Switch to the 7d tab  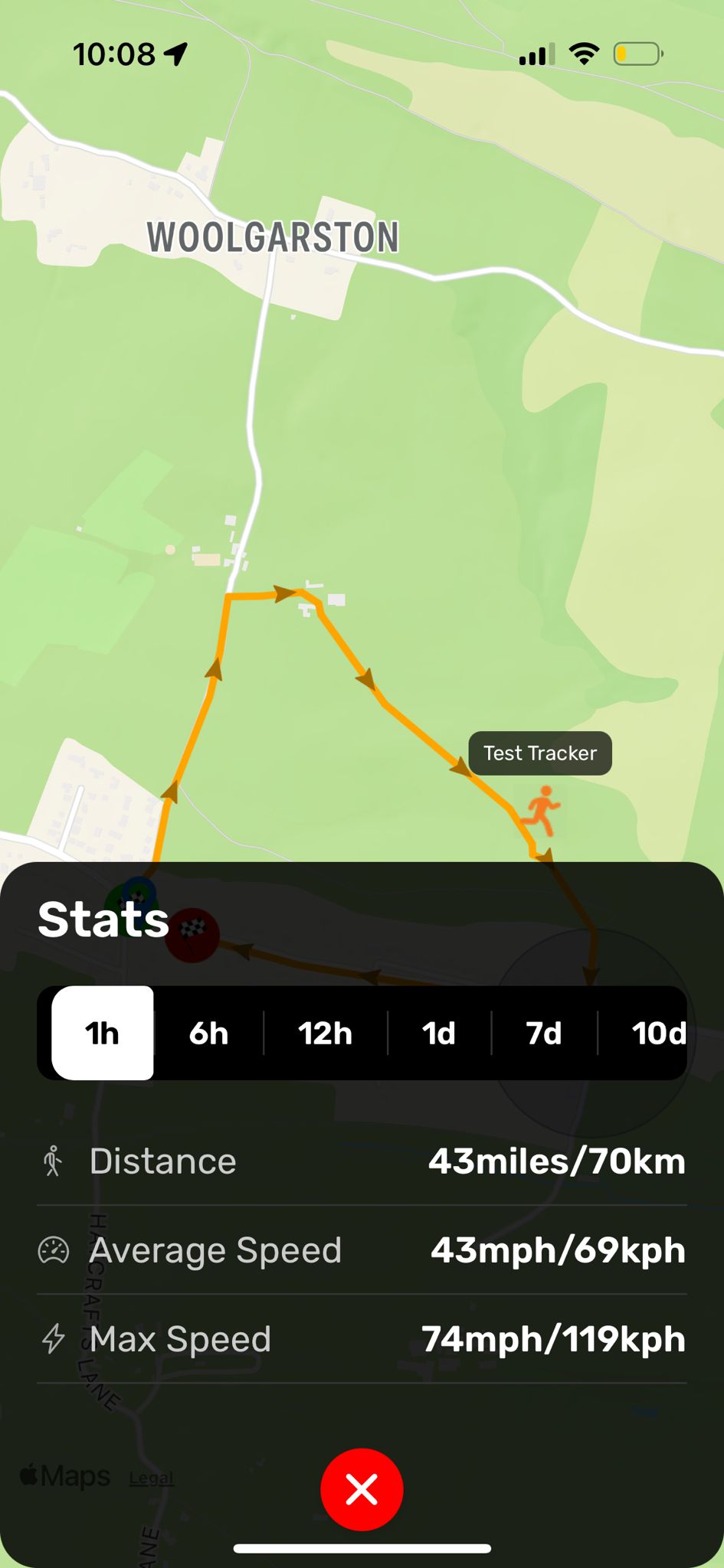(x=545, y=1032)
